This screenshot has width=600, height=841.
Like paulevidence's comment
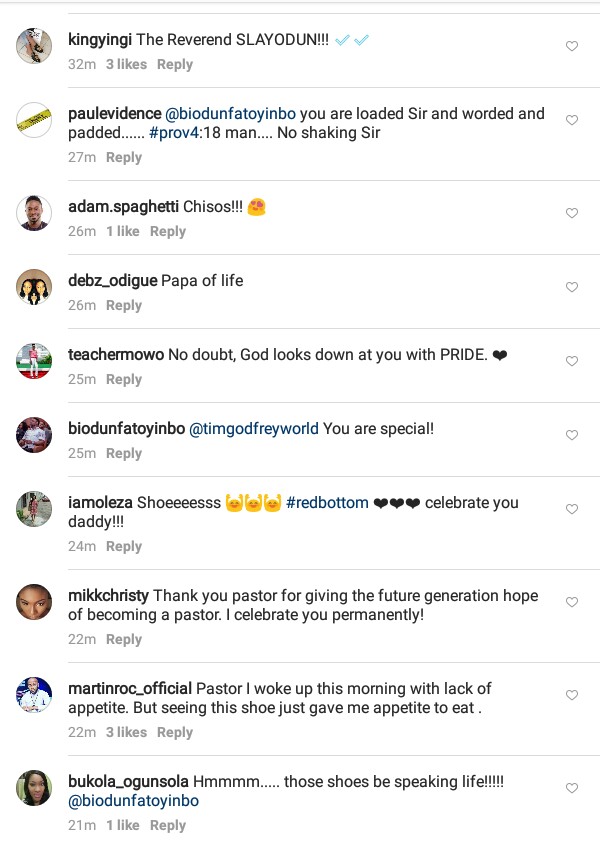point(572,120)
